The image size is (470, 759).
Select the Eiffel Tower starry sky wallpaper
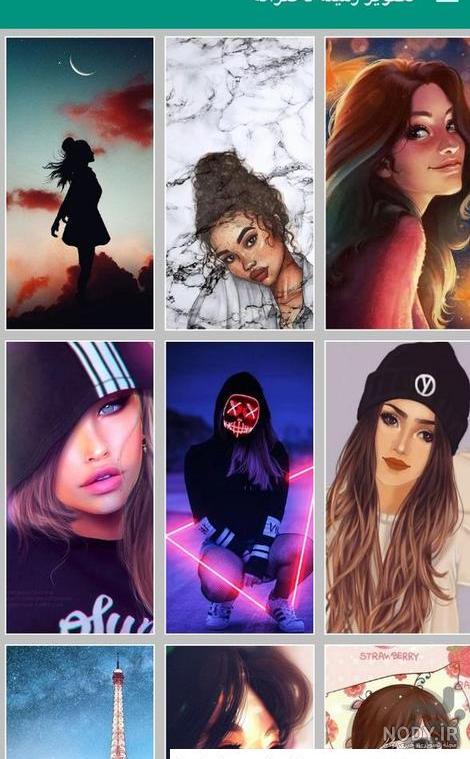pos(80,702)
